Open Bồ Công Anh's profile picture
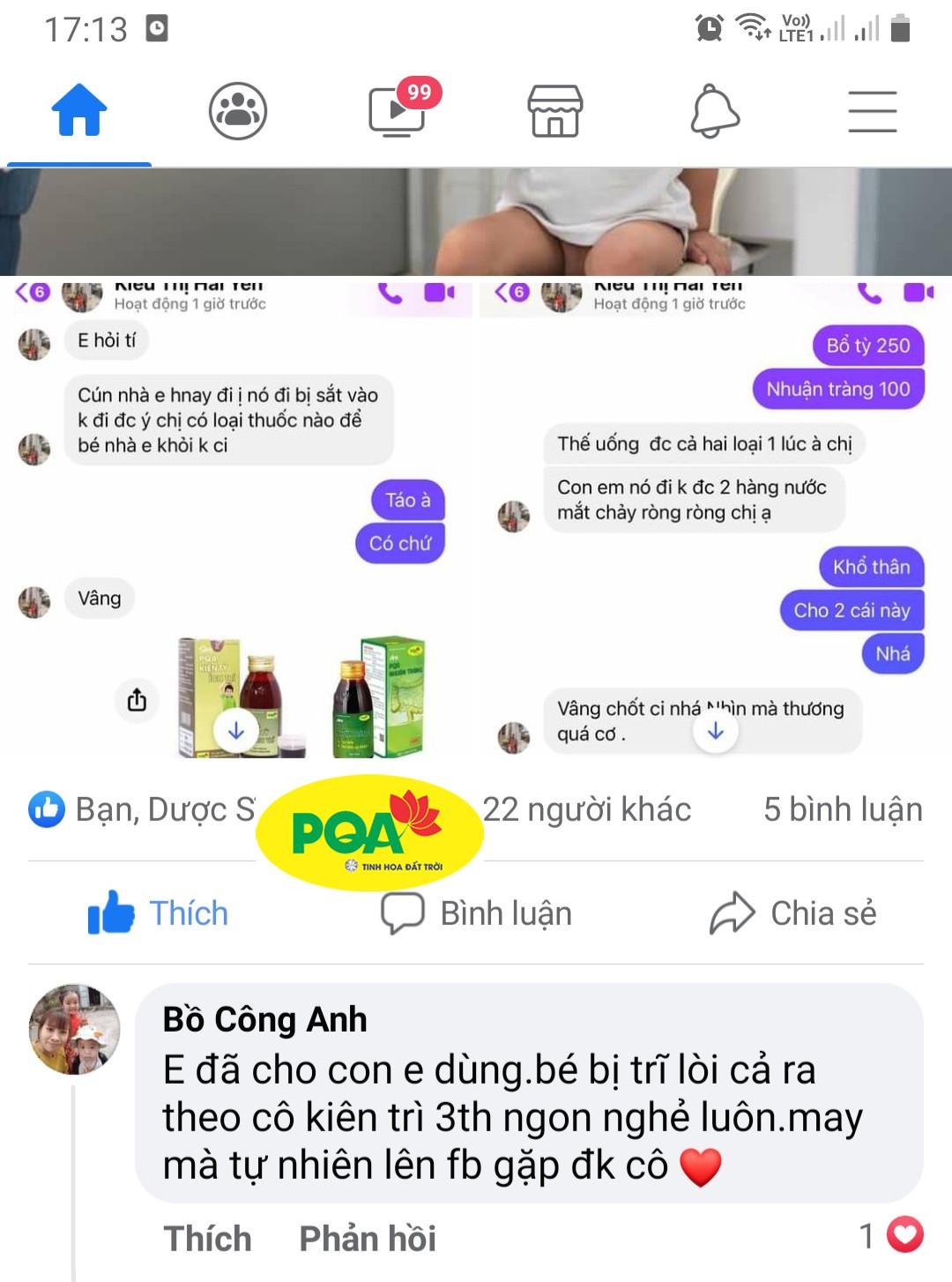This screenshot has width=952, height=1282. pos(75,1030)
